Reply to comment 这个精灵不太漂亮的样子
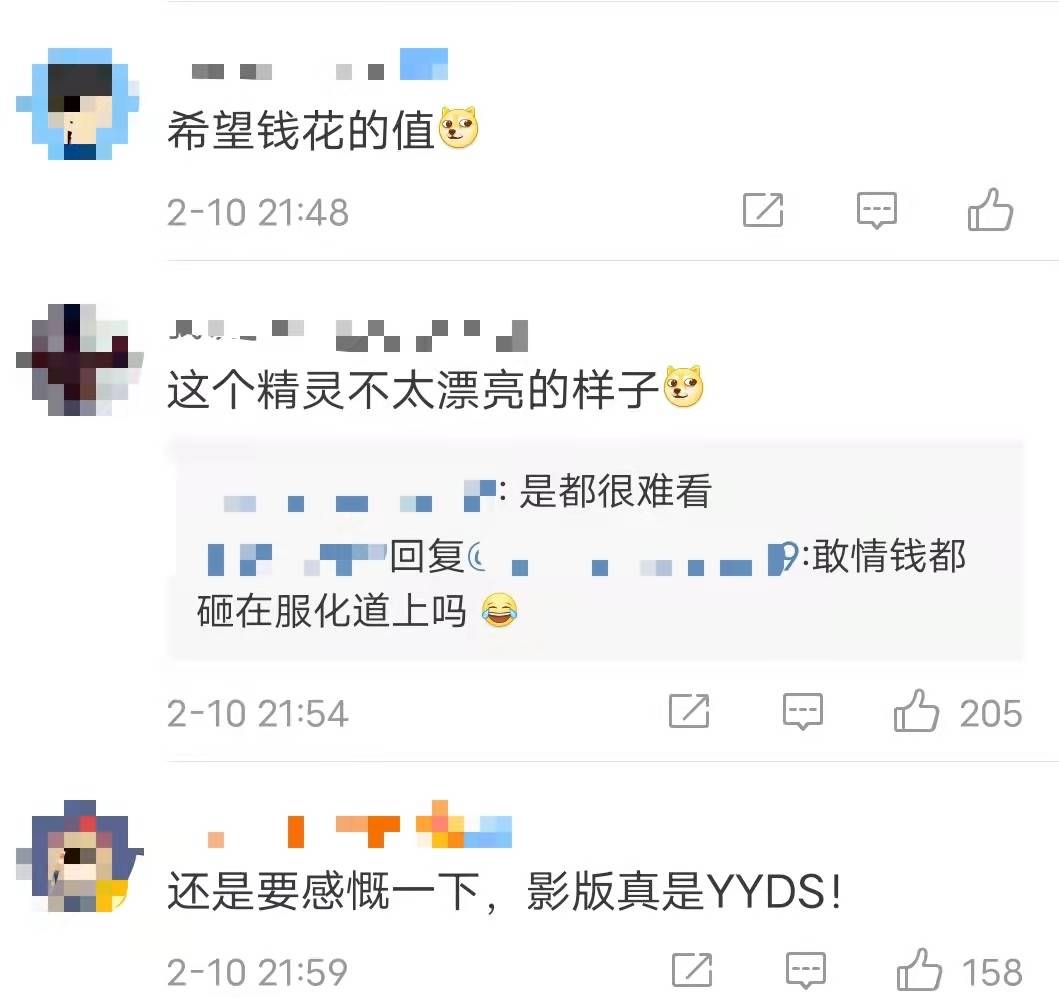Screen dimensions: 1059x998 (802, 712)
